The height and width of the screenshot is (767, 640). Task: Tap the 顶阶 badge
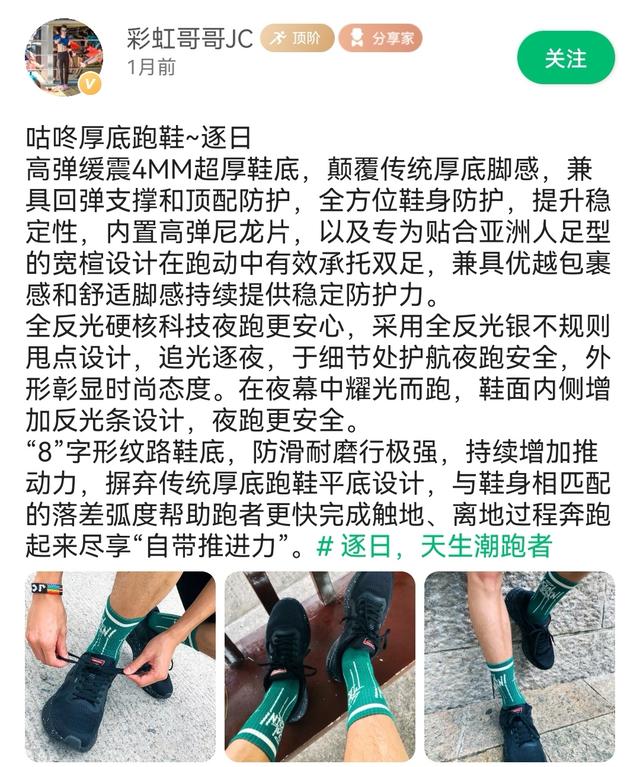[x=297, y=38]
